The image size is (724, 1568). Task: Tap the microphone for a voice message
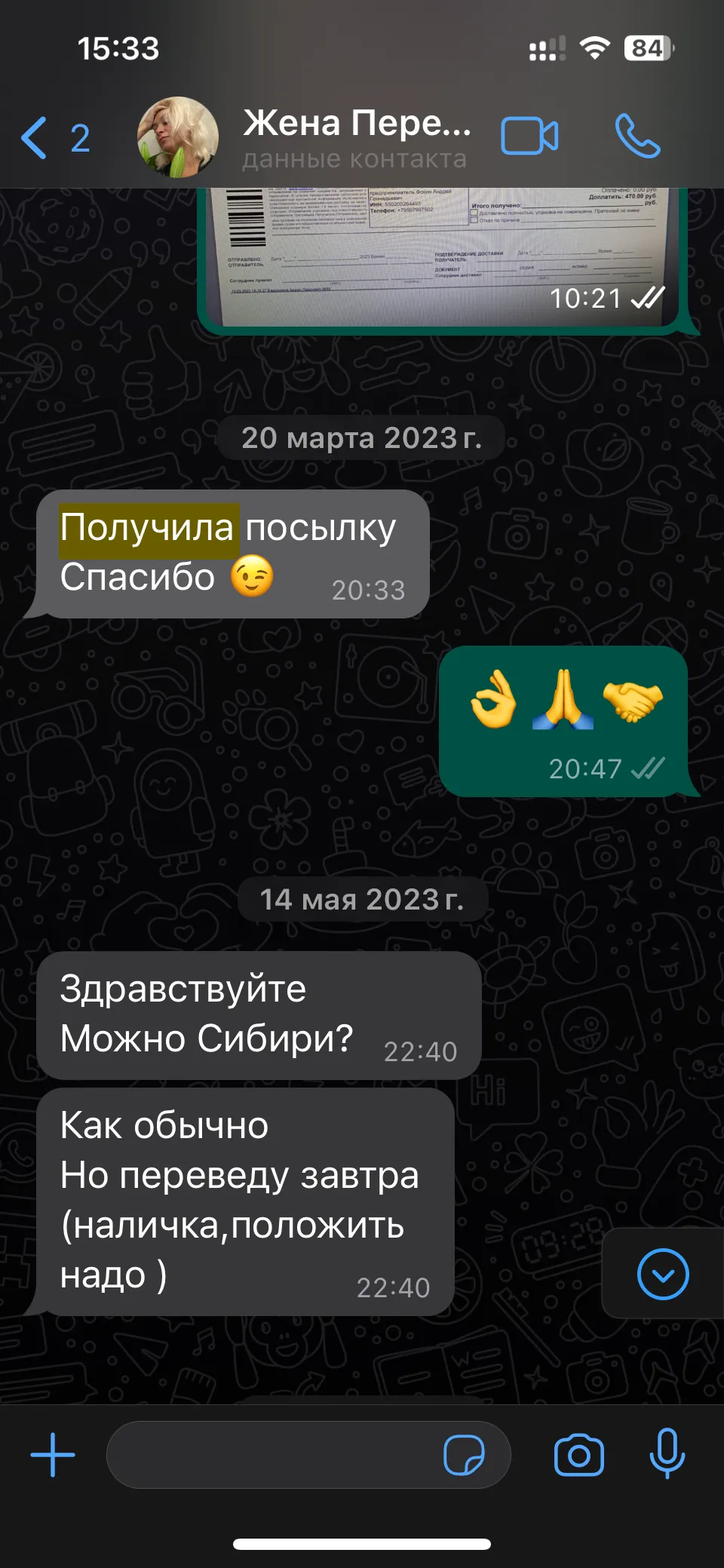click(x=667, y=1453)
